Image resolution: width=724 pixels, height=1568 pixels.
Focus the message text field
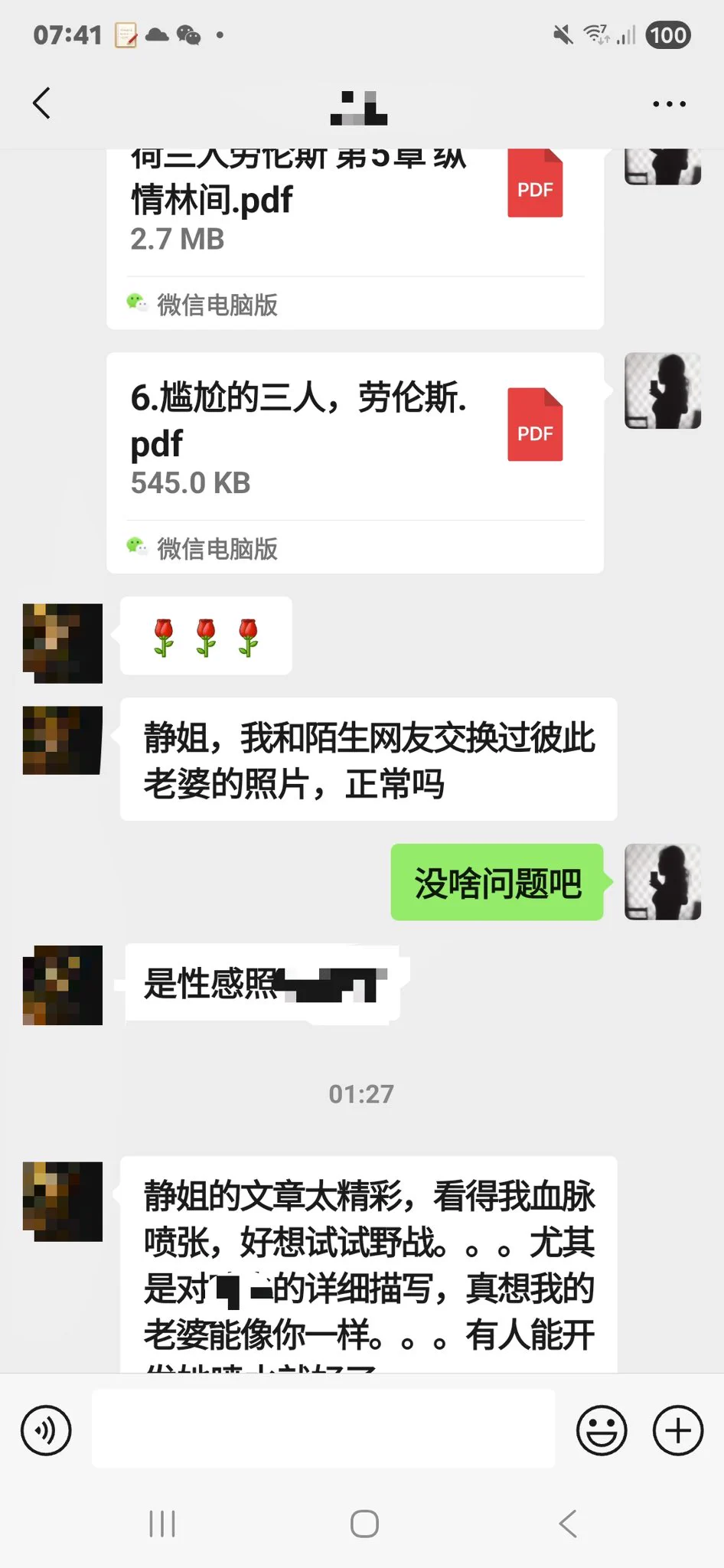tap(323, 1429)
